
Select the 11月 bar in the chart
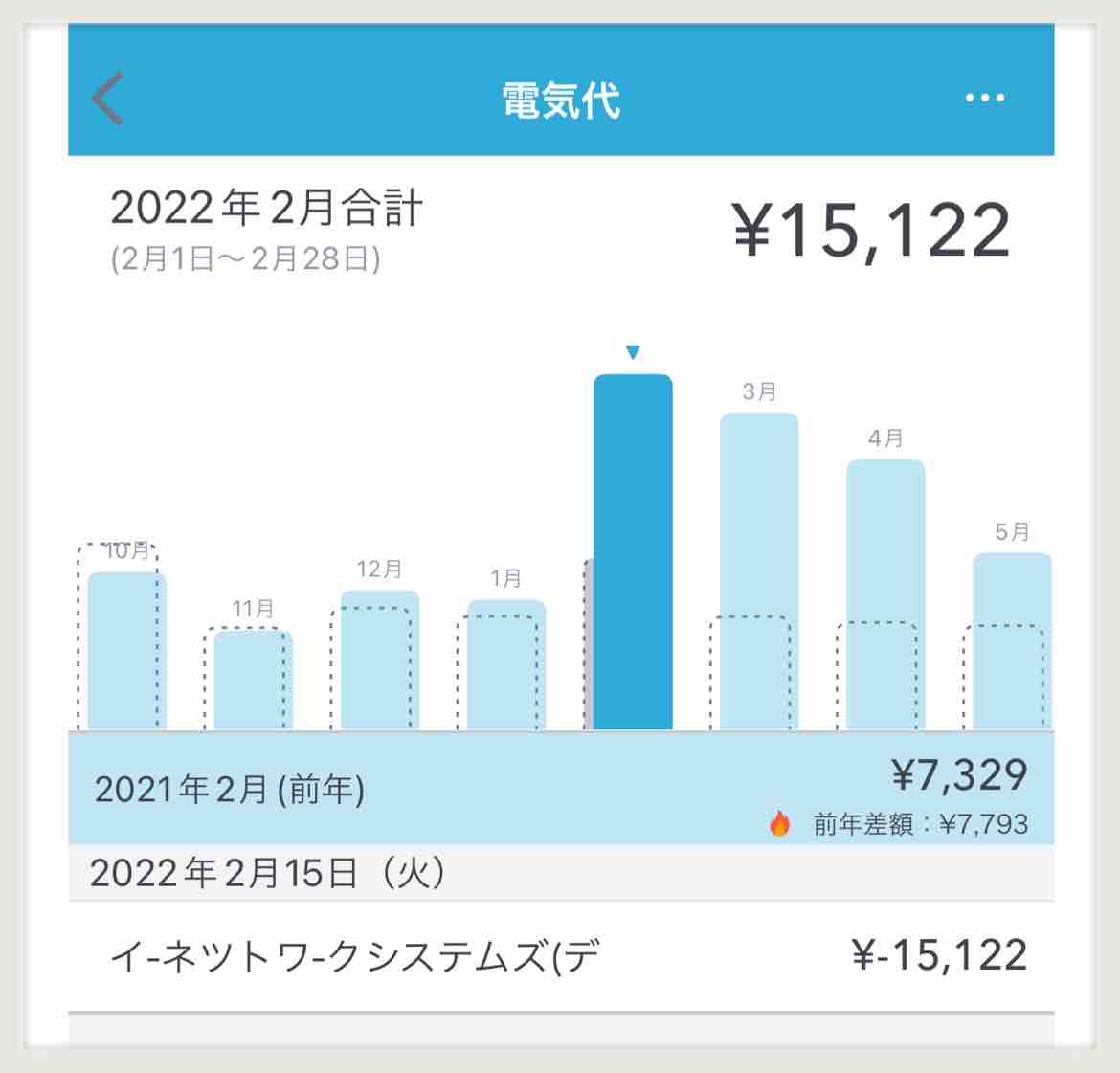[x=253, y=681]
